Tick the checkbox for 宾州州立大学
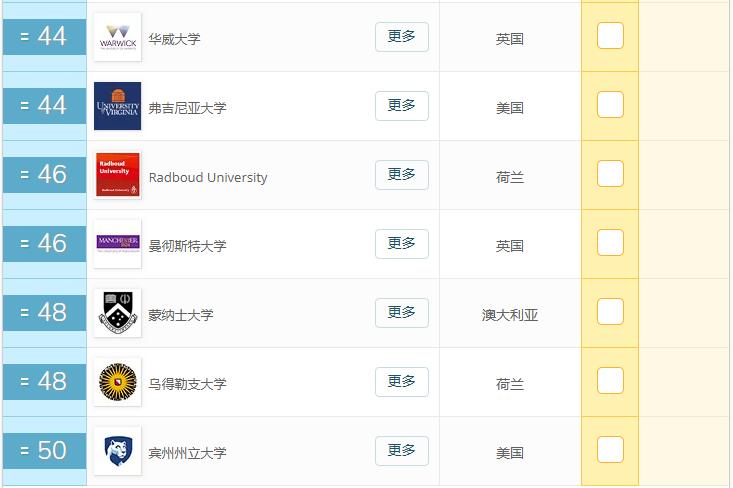733x488 pixels. [x=610, y=450]
